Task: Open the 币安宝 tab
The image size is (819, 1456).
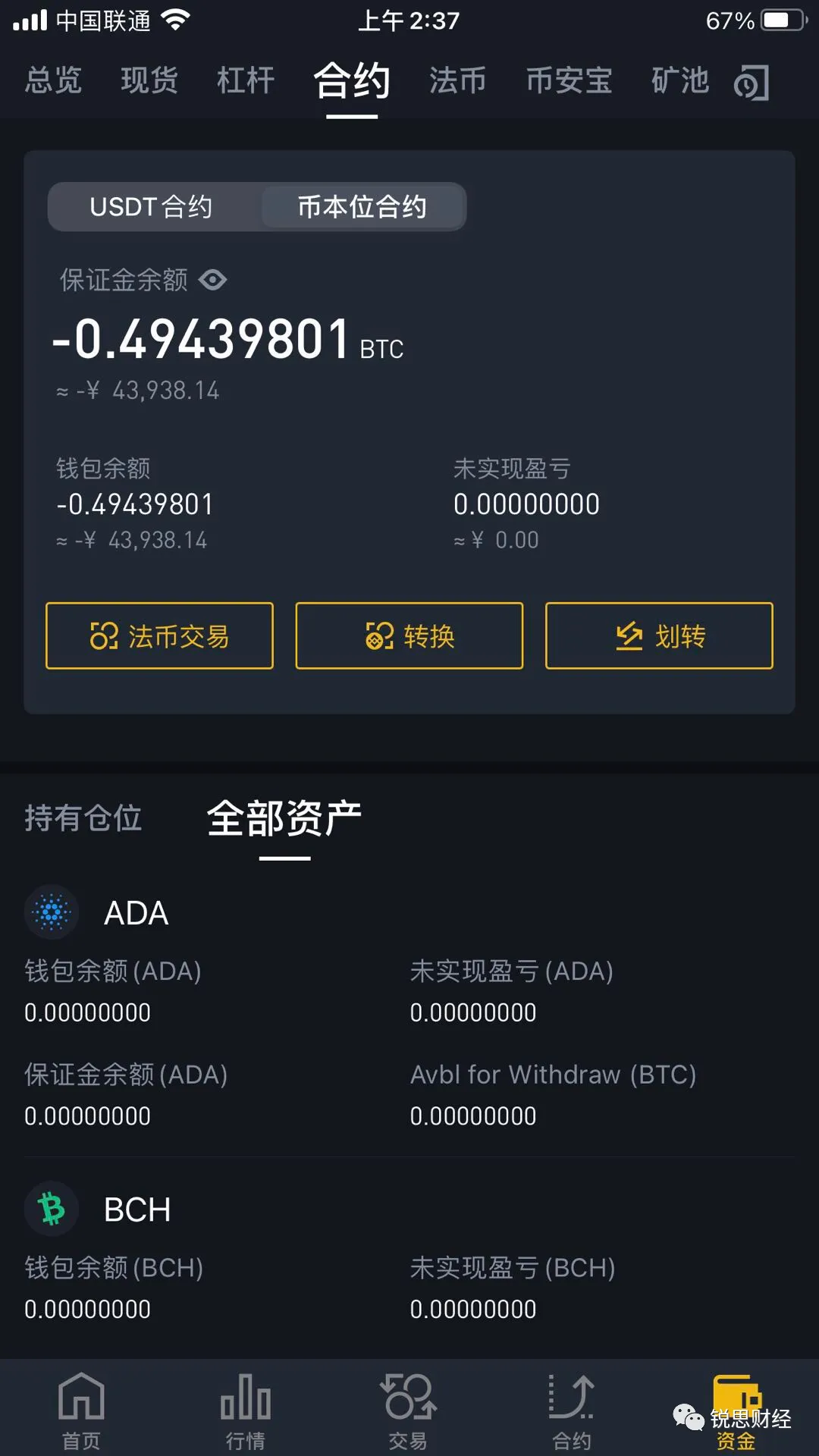Action: (x=569, y=80)
